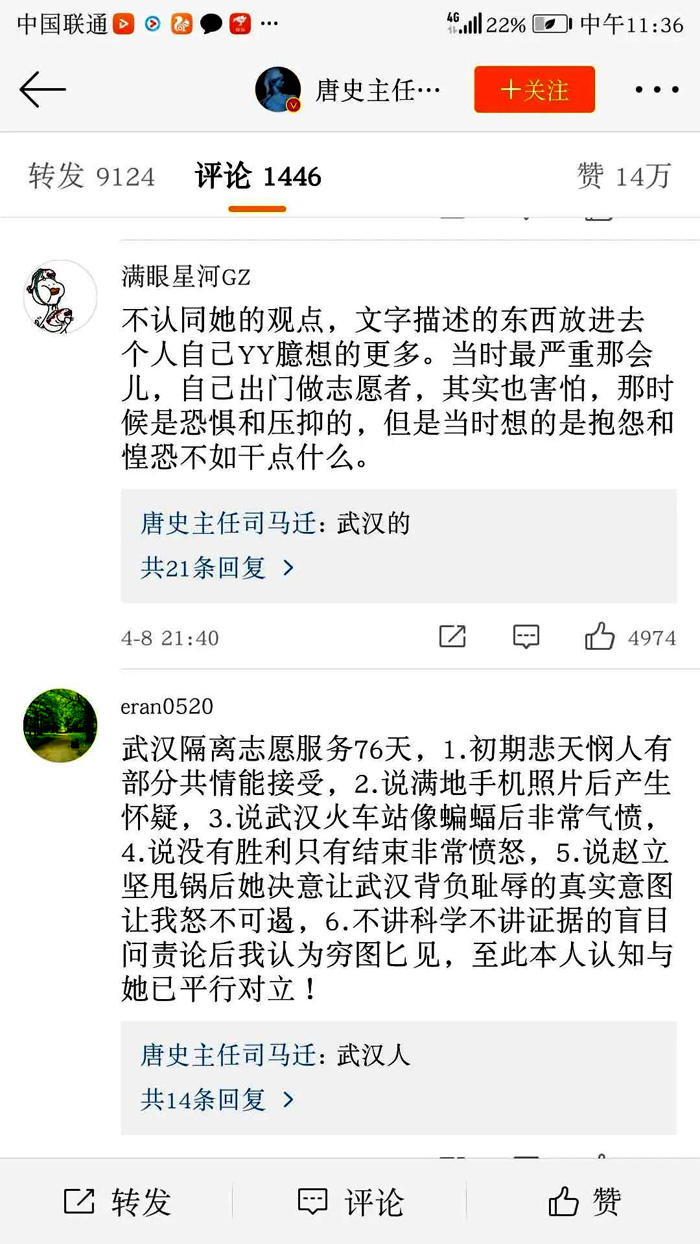
Task: Select the 评论 1446 tab
Action: coord(258,177)
